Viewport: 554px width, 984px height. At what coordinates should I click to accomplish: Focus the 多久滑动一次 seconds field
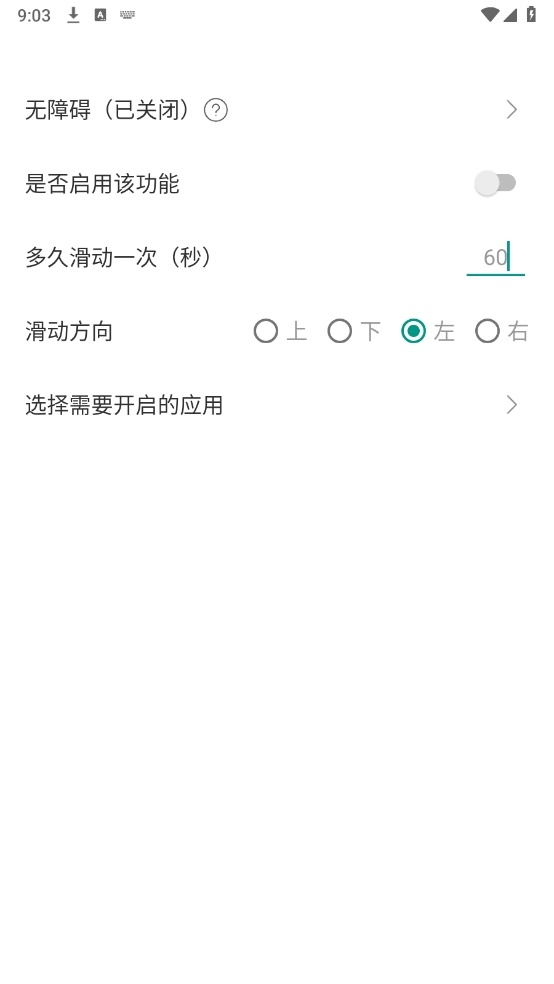coord(495,257)
